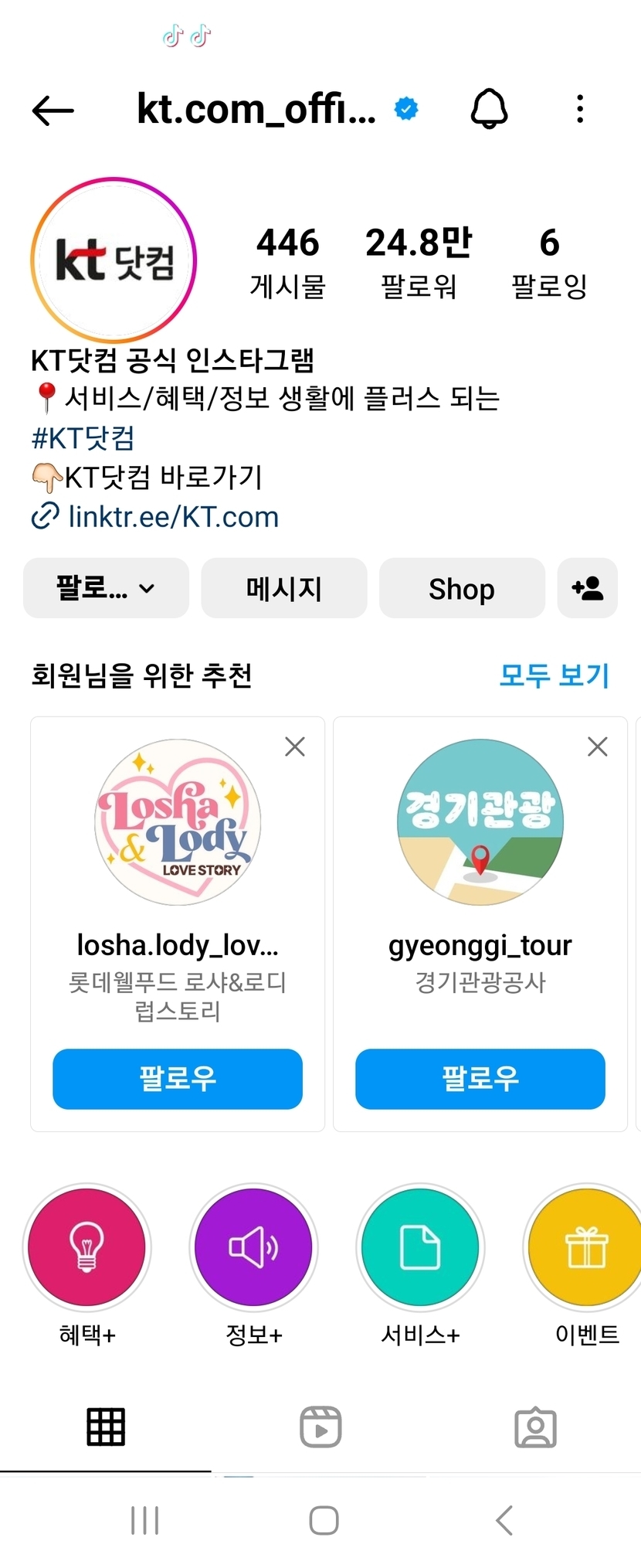Open the 서비스+ story highlight
Screen dimensions: 641x1568
pyautogui.click(x=420, y=1247)
